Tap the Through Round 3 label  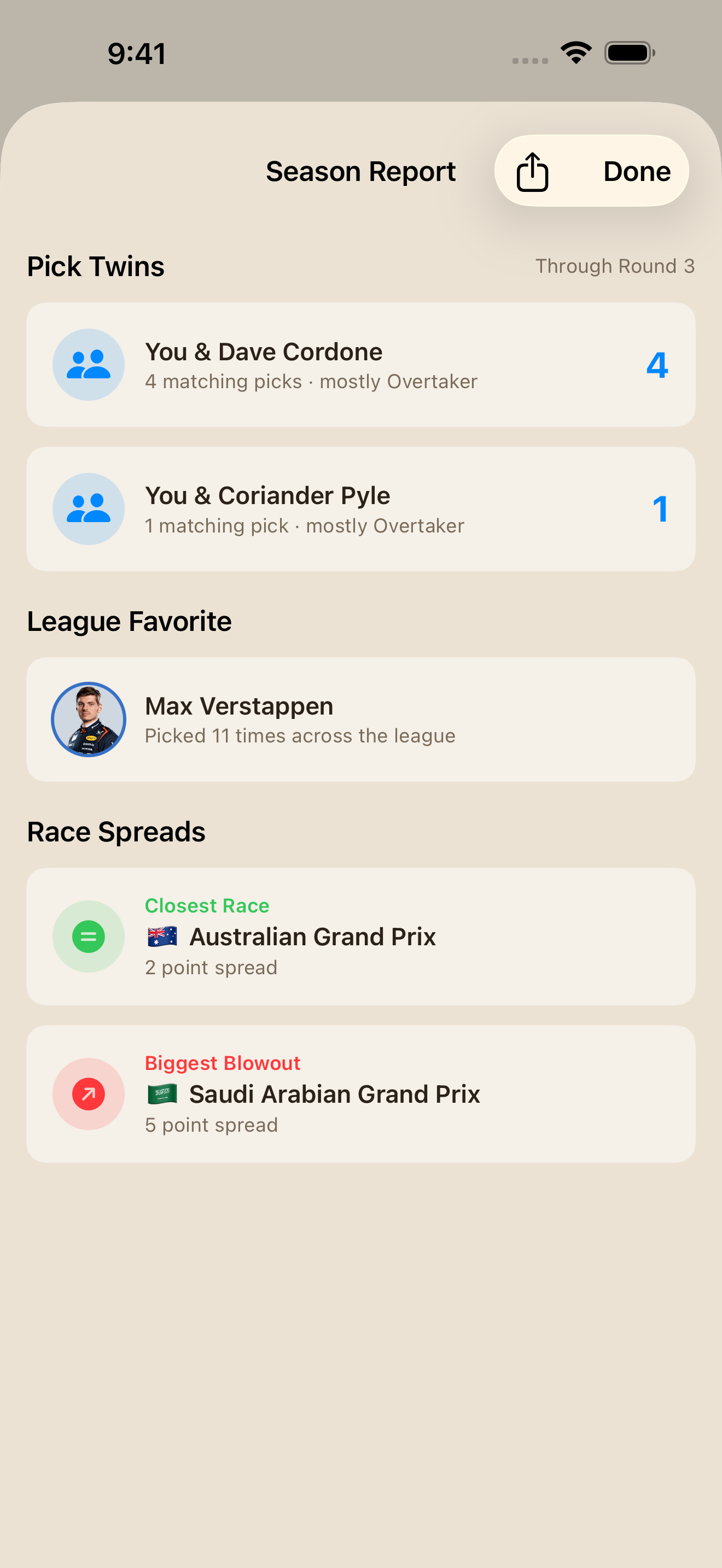615,266
